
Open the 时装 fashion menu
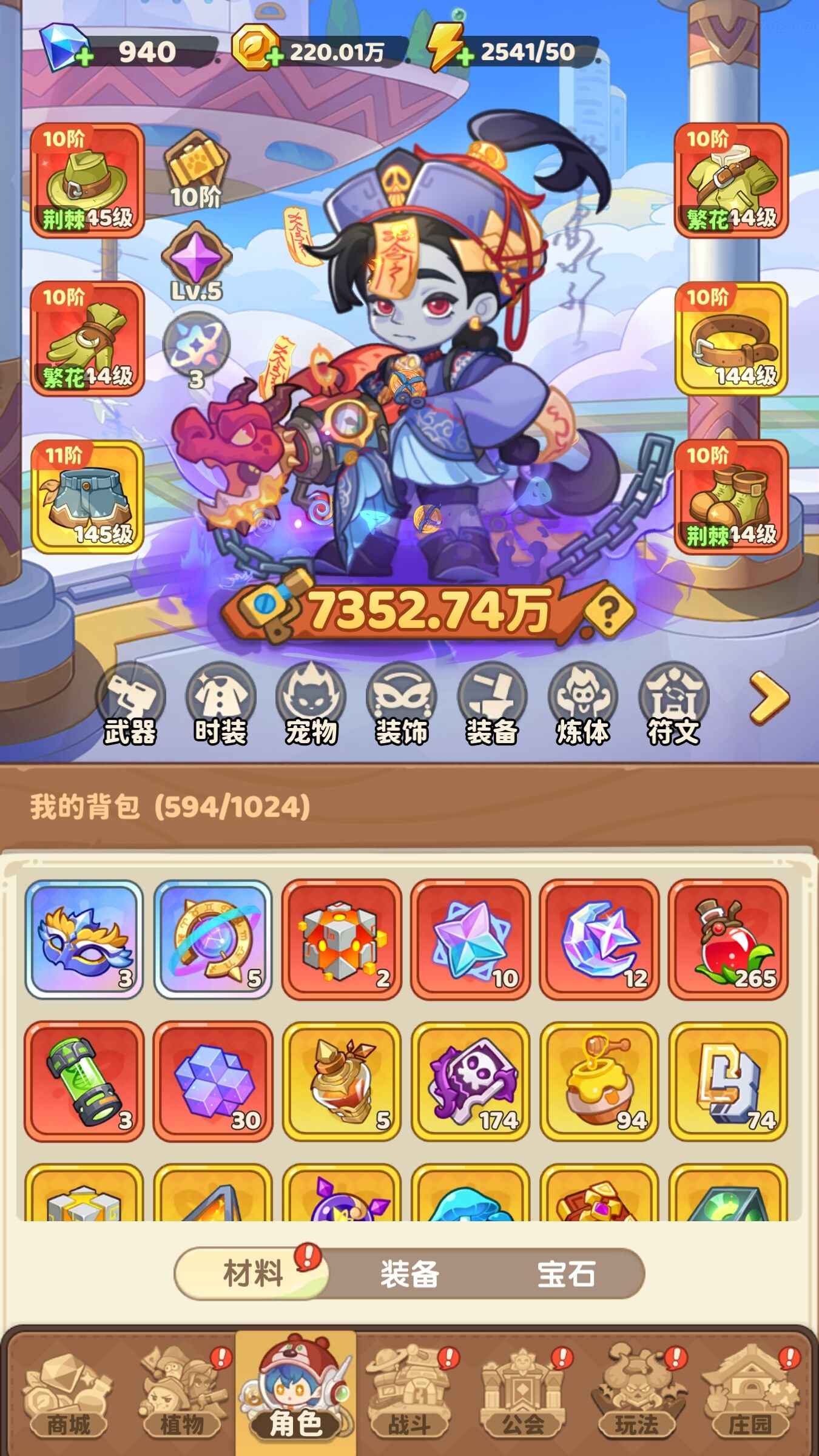click(220, 704)
